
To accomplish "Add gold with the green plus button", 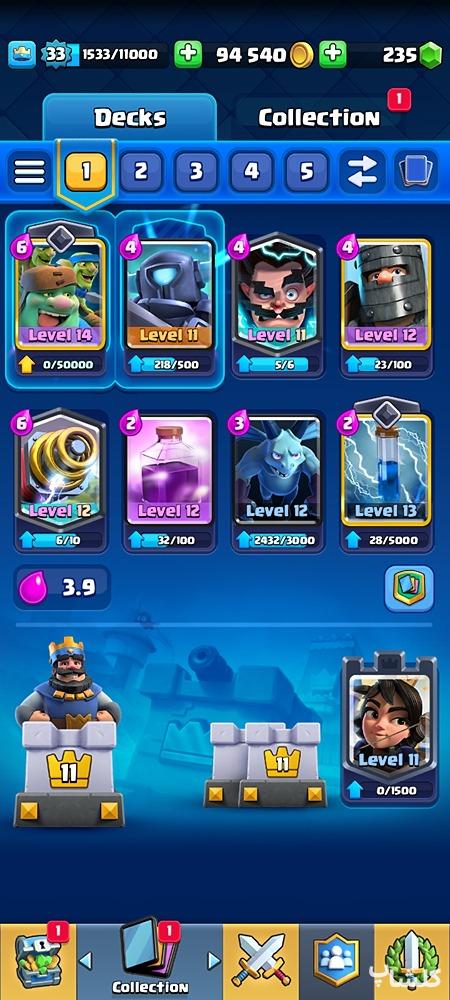I will (188, 55).
